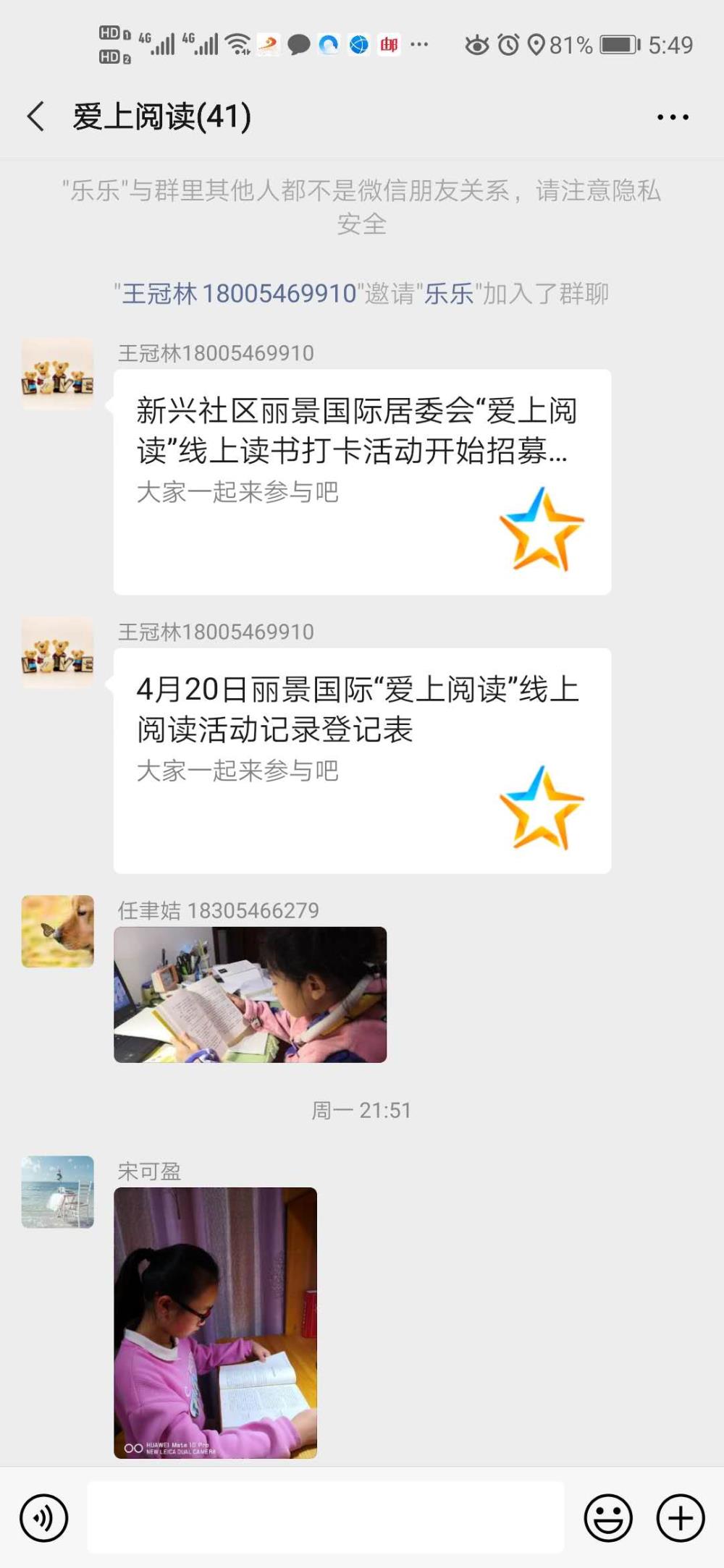Open 任聿姞's avatar profile
724x1568 pixels.
click(x=58, y=931)
